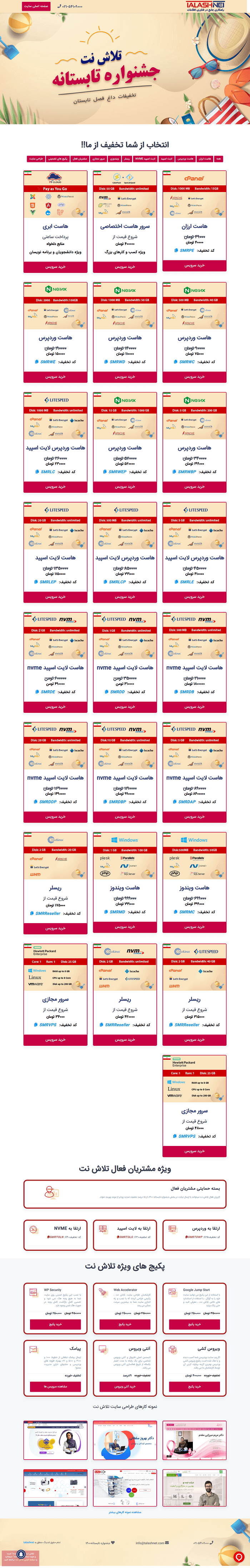250x1568 pixels.
Task: Open the main site page button in header
Action: [36, 6]
